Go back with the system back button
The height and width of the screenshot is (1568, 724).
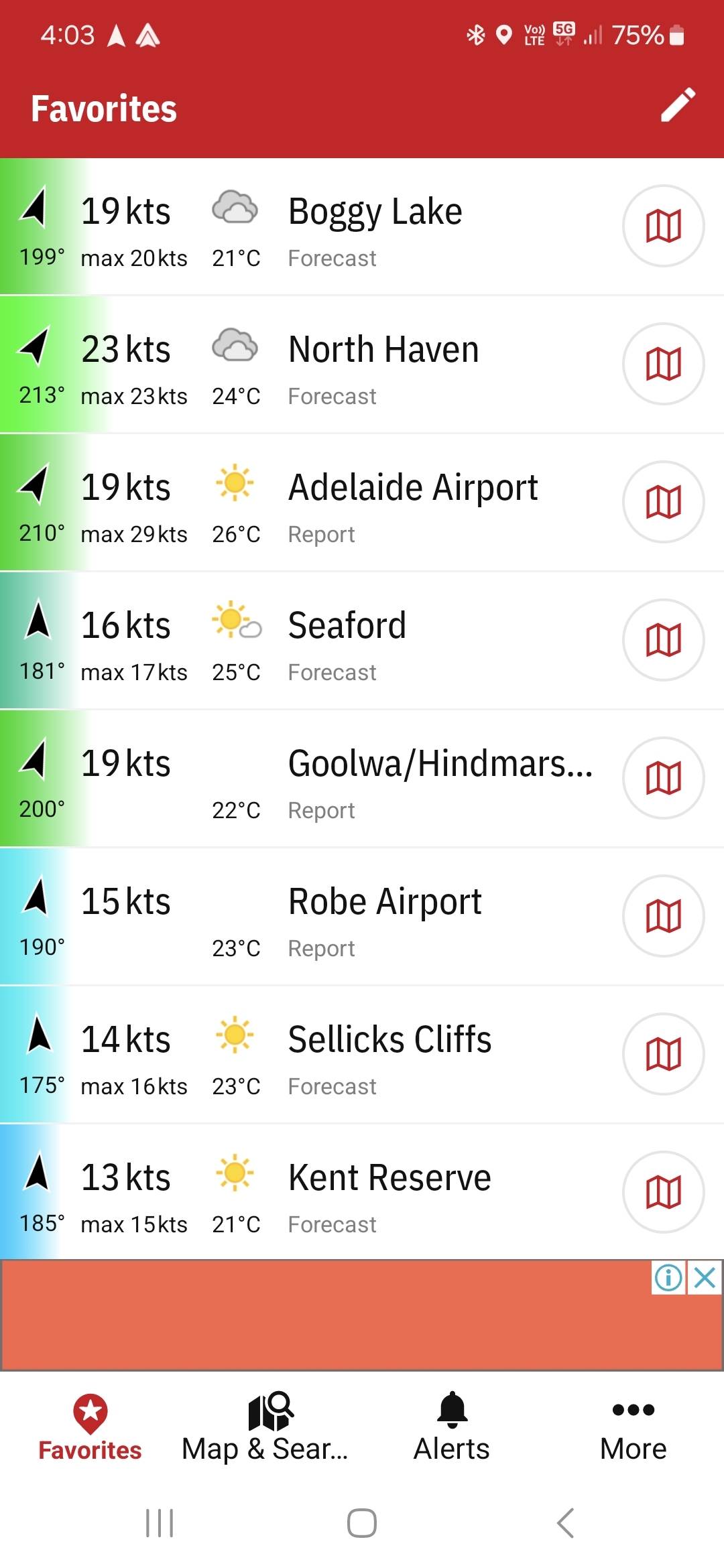pos(565,1523)
